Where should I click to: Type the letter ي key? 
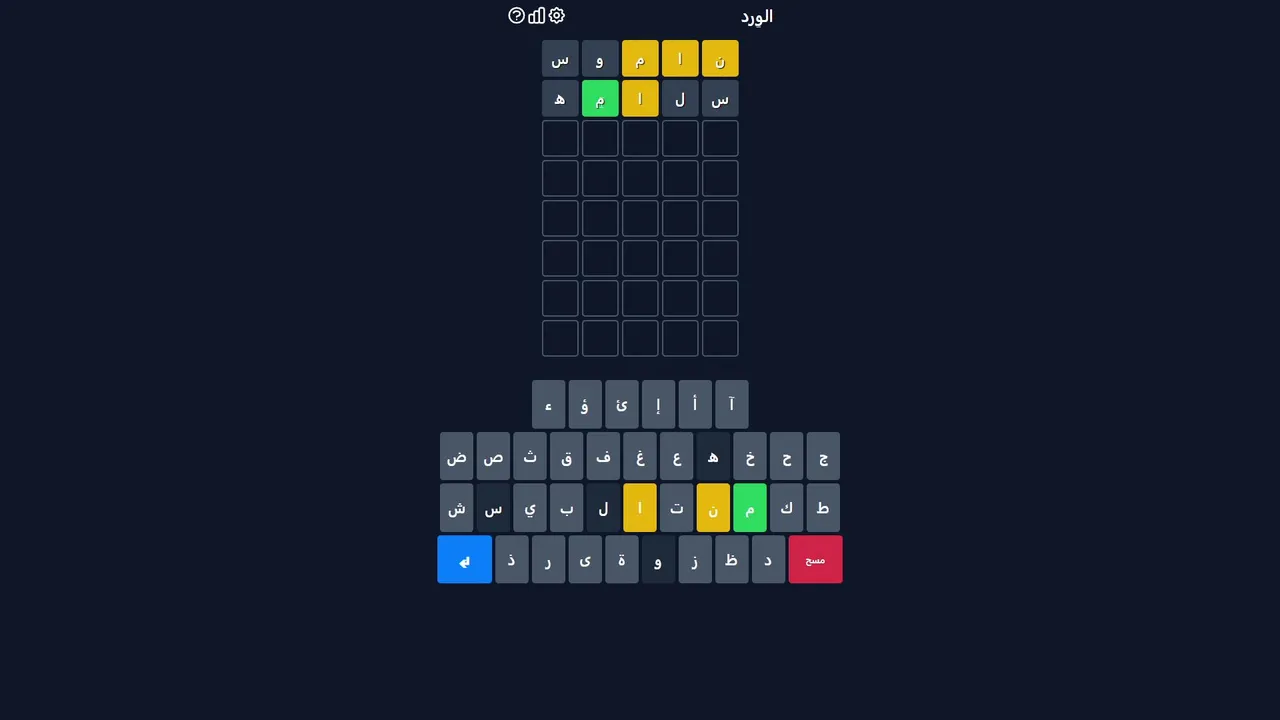point(530,508)
